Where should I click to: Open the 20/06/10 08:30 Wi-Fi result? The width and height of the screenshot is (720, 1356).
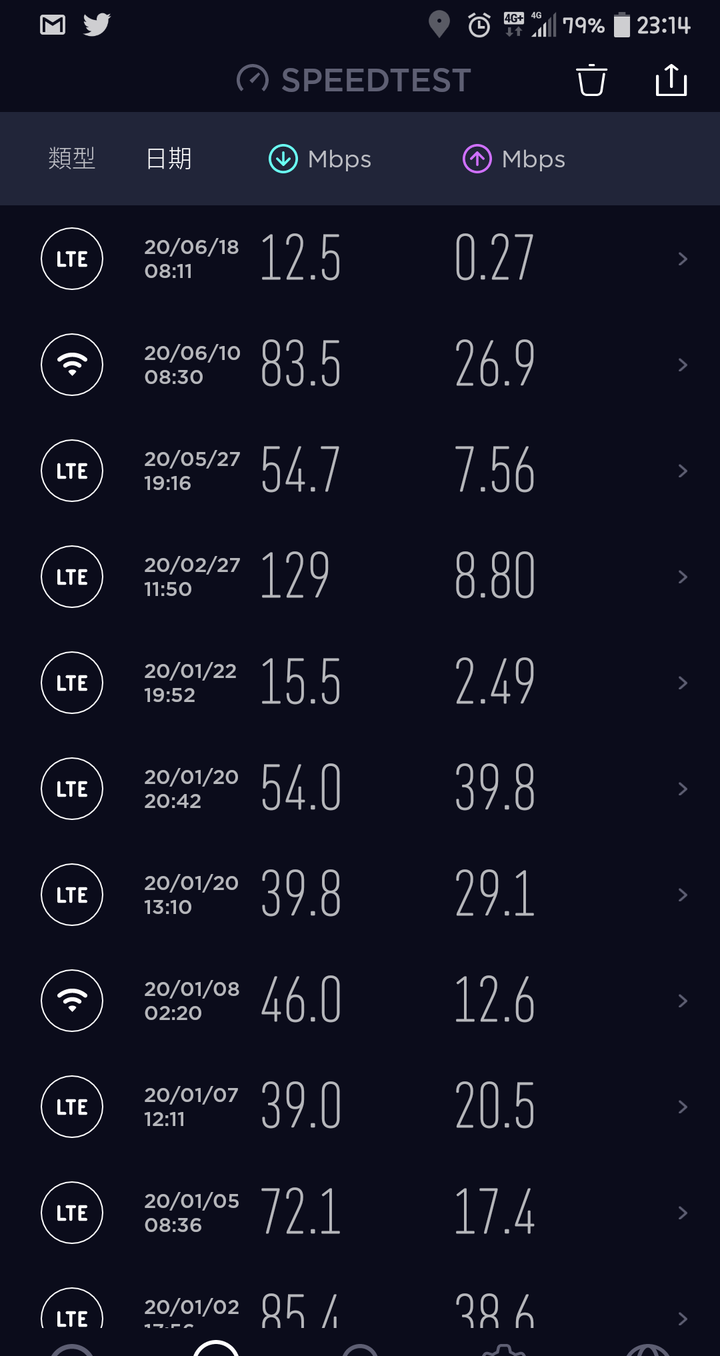(360, 365)
